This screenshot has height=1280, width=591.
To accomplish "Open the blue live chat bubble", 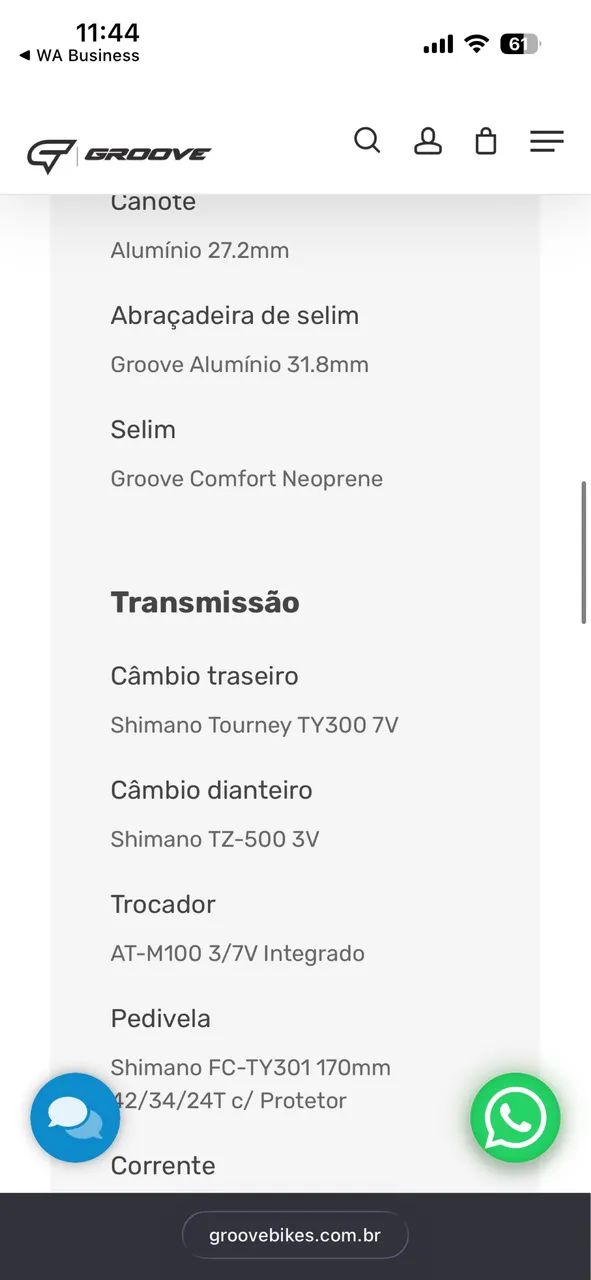I will coord(75,1118).
